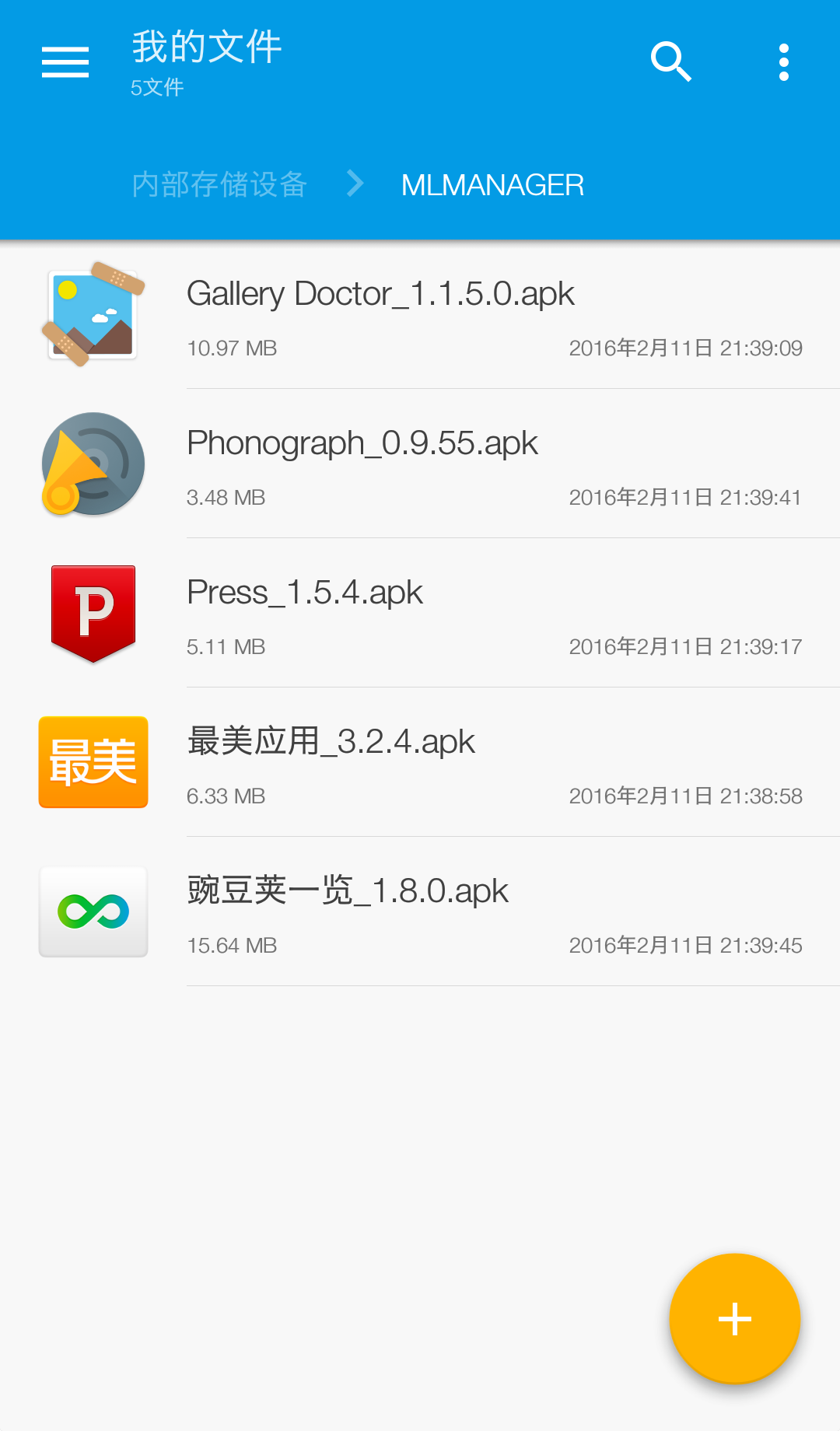840x1431 pixels.
Task: Tap the 我的文件 title text
Action: (x=205, y=47)
